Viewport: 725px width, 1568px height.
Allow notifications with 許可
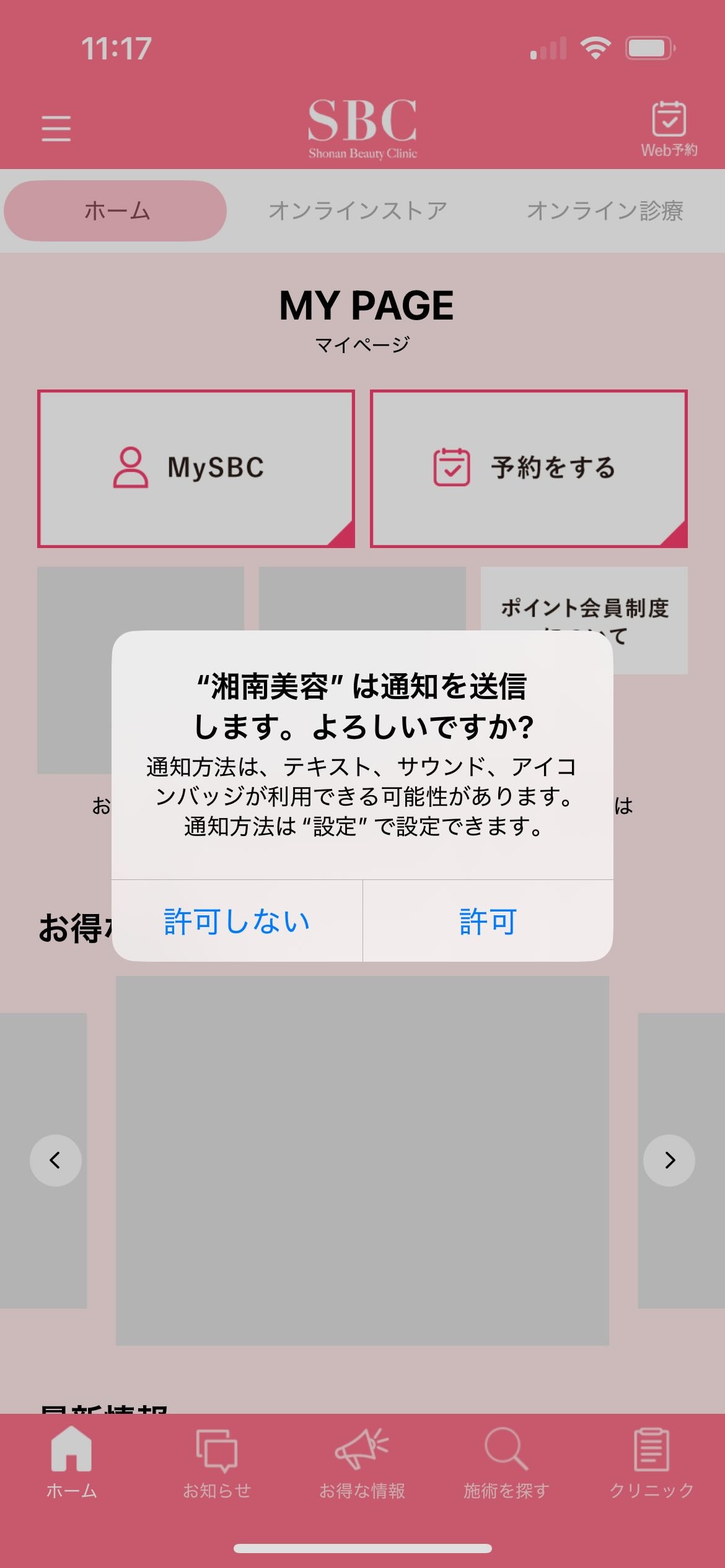coord(488,921)
